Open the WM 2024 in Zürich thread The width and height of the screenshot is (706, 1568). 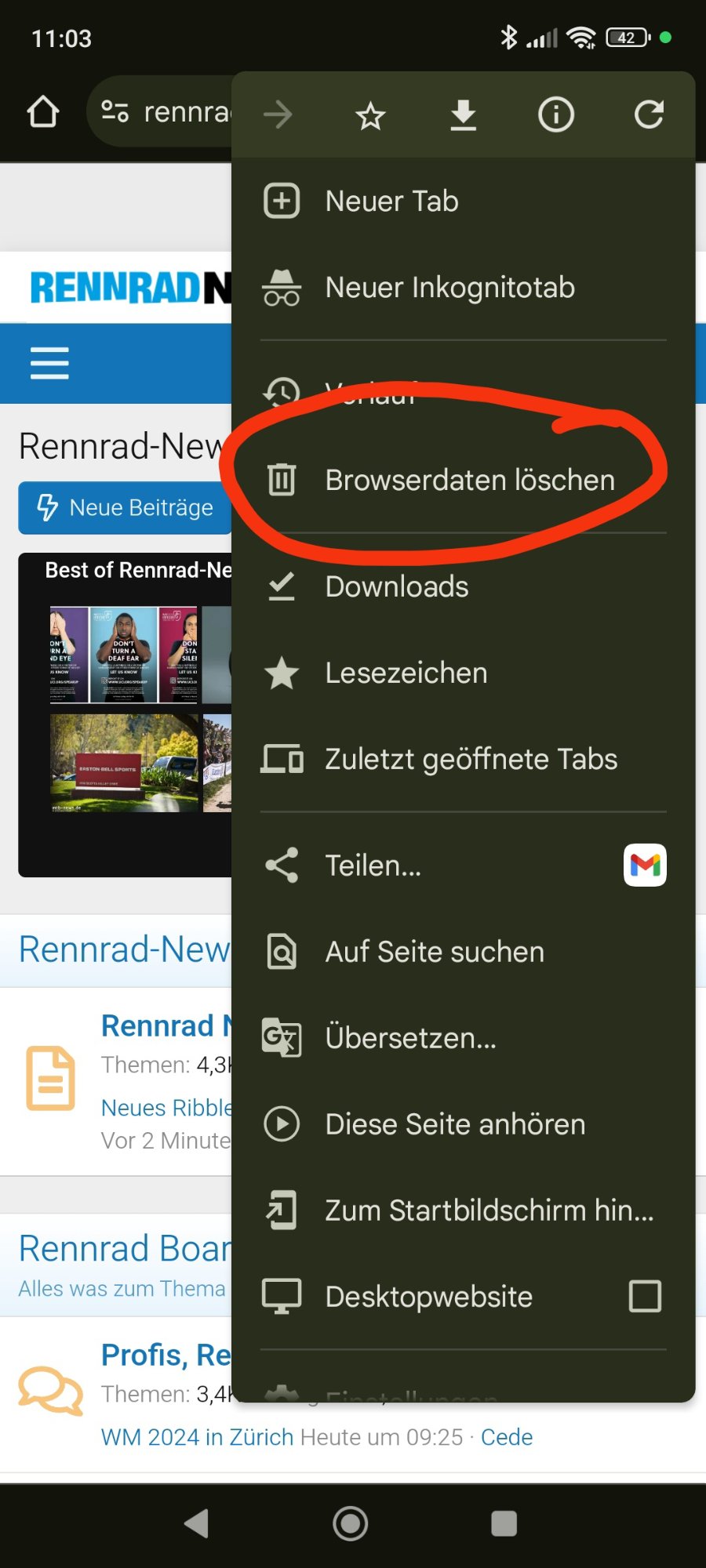click(197, 1437)
